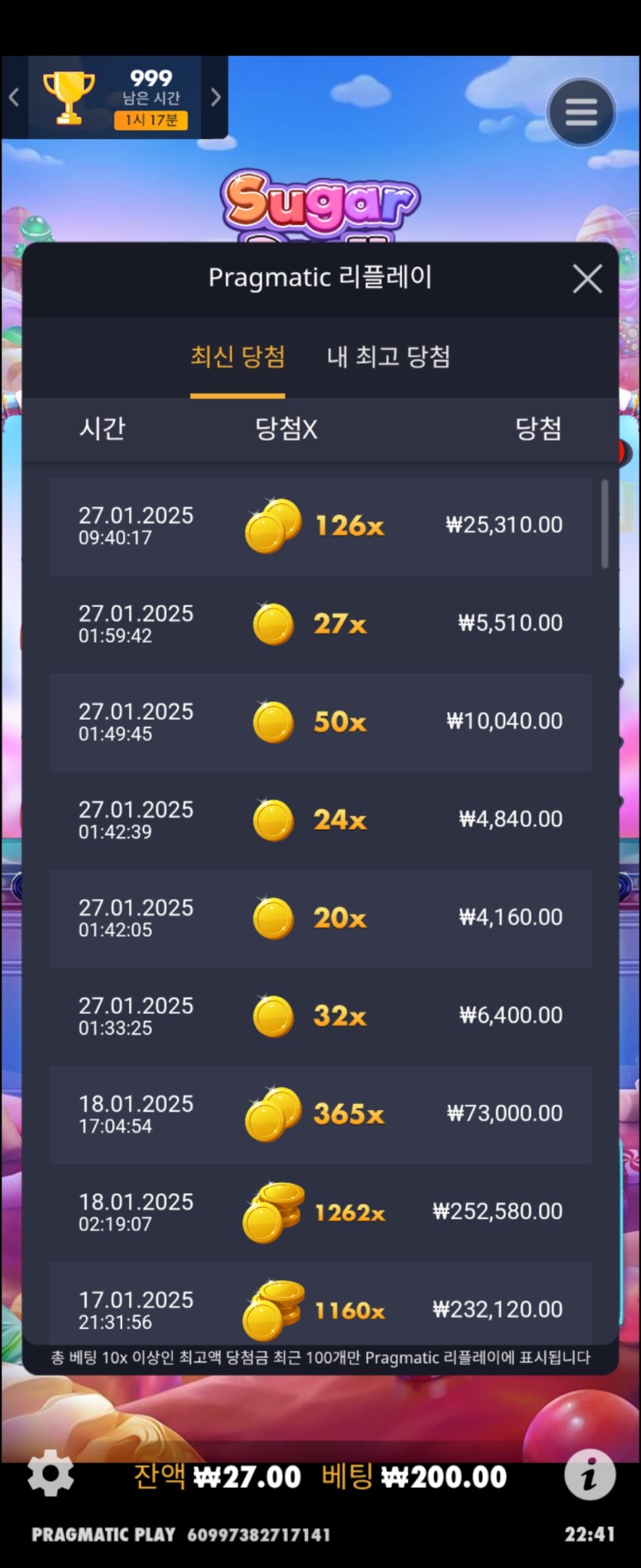The width and height of the screenshot is (641, 1568).
Task: Open the 24x win replay entry
Action: (x=320, y=820)
